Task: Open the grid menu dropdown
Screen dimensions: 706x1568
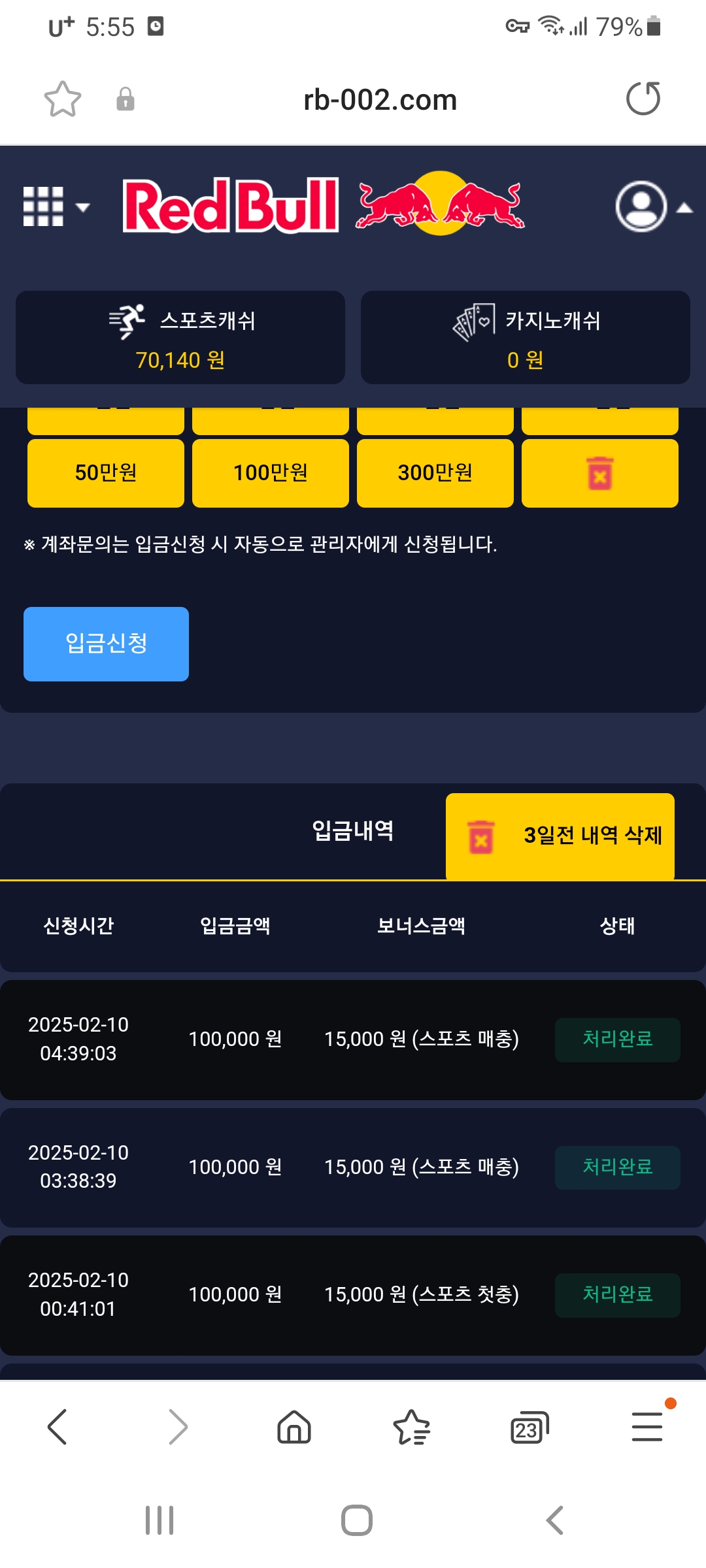Action: click(55, 207)
